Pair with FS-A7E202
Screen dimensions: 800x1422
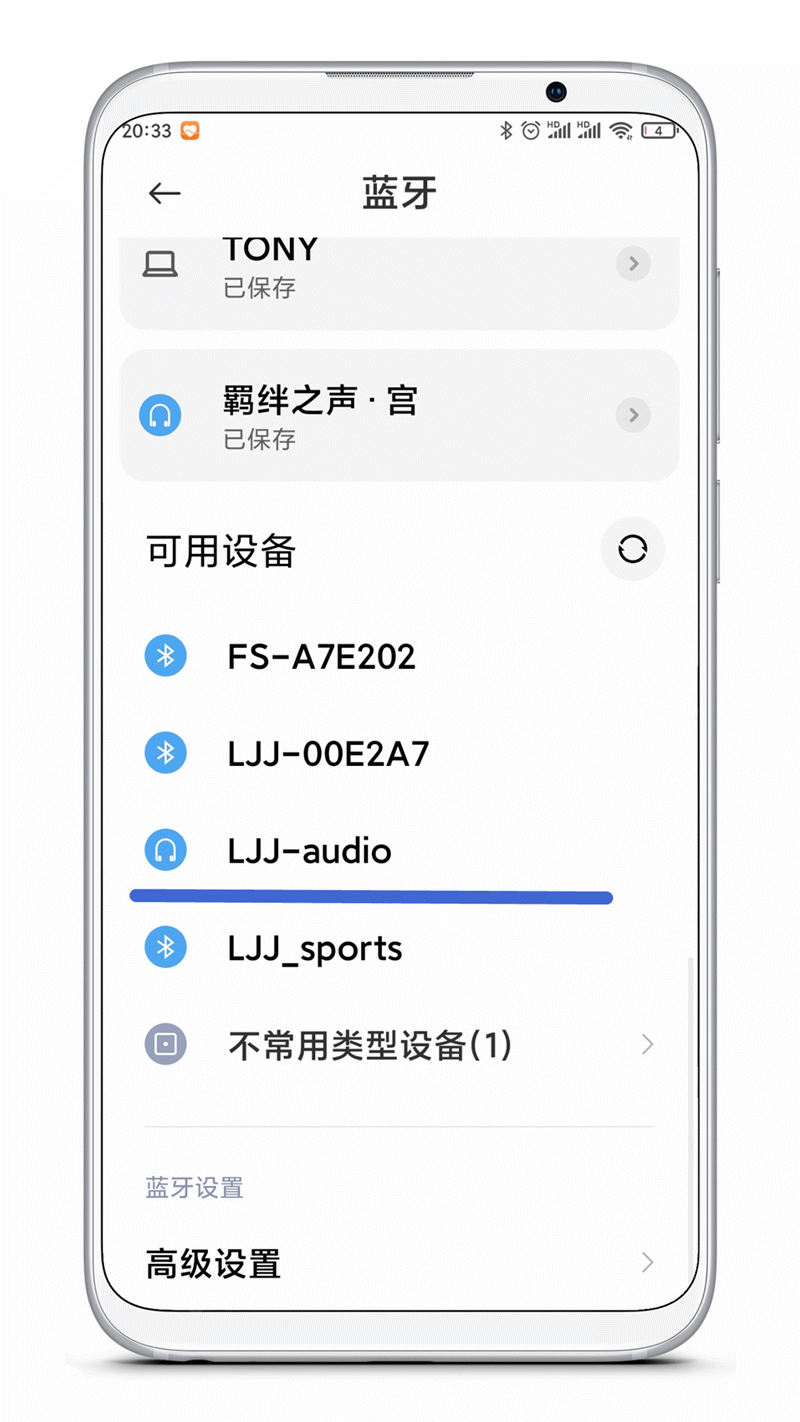tap(400, 657)
